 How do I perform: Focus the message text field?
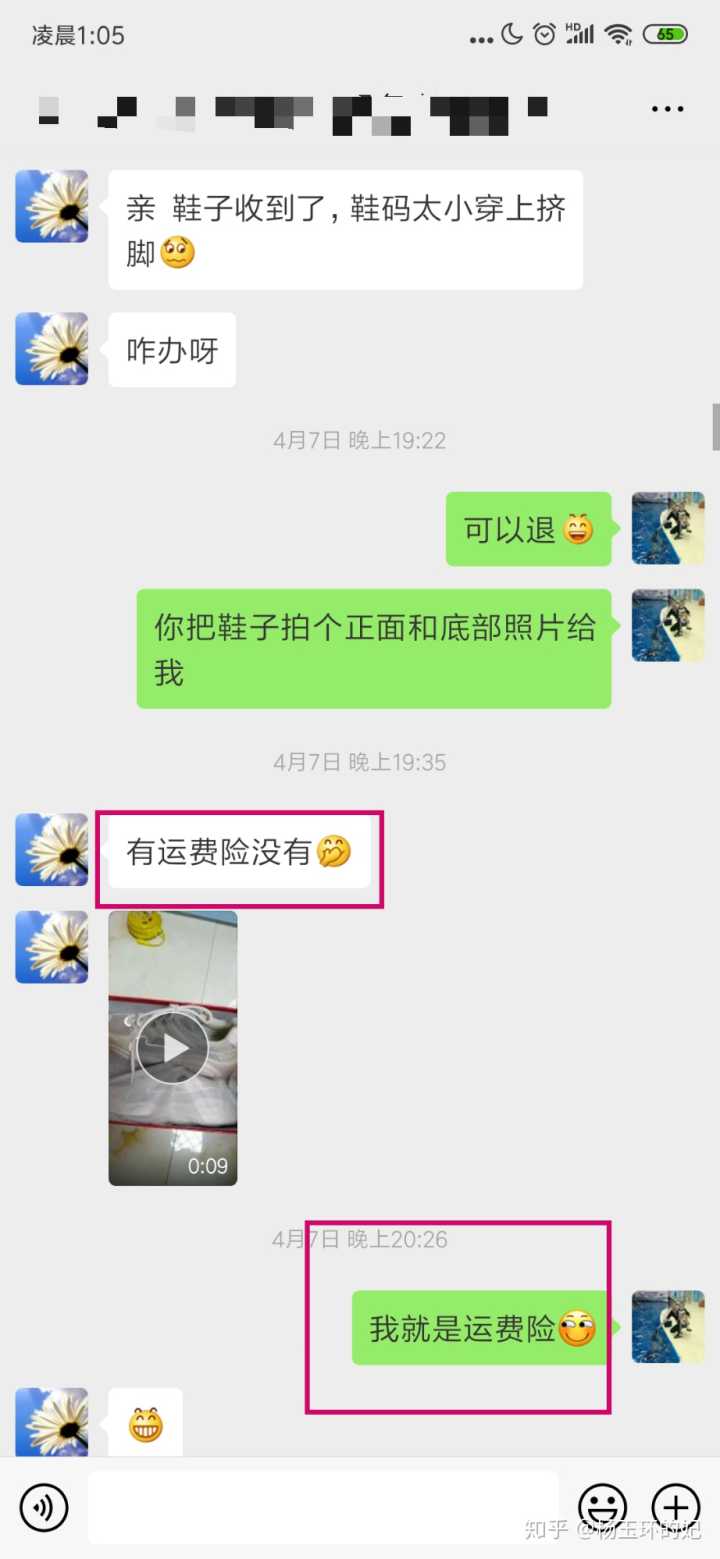(322, 1507)
